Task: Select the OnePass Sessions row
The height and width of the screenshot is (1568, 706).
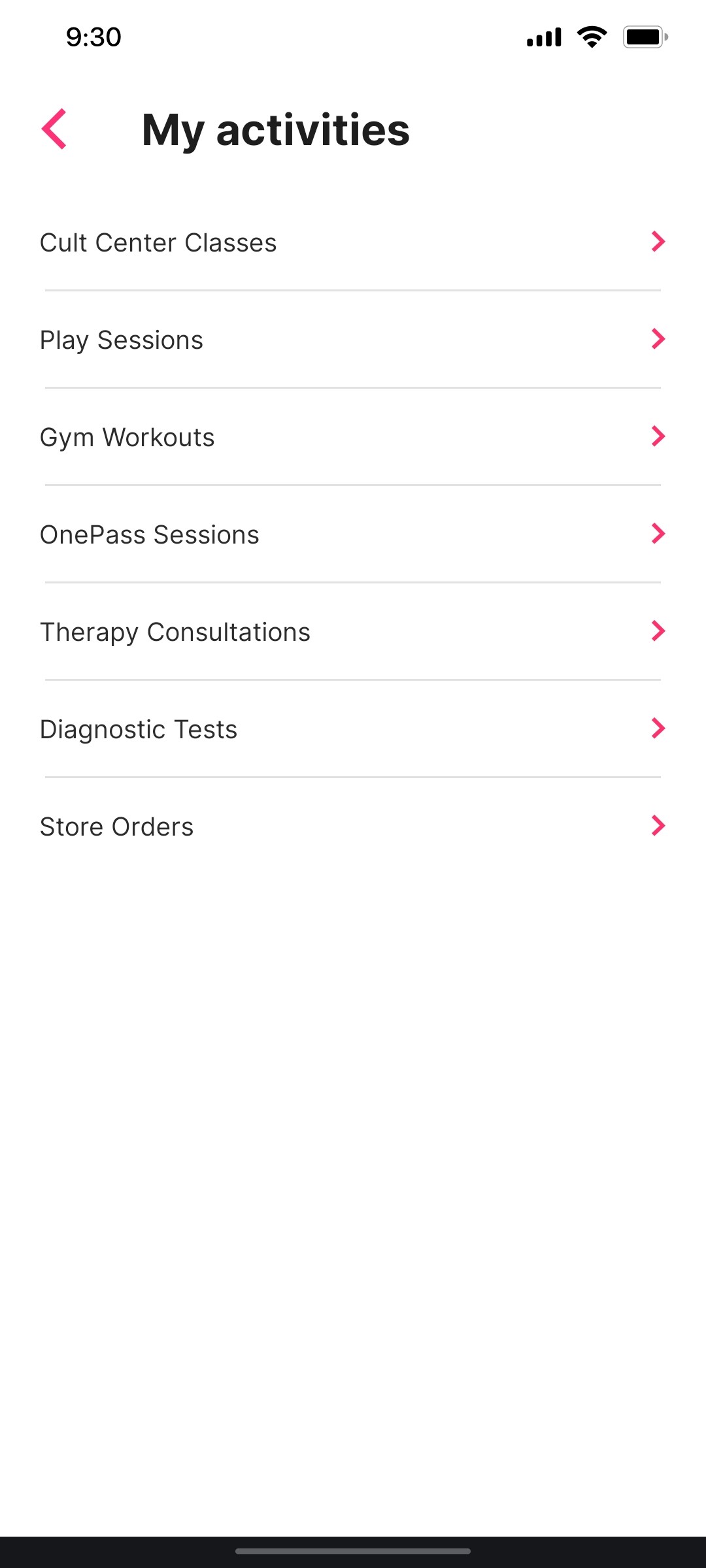Action: click(x=149, y=533)
